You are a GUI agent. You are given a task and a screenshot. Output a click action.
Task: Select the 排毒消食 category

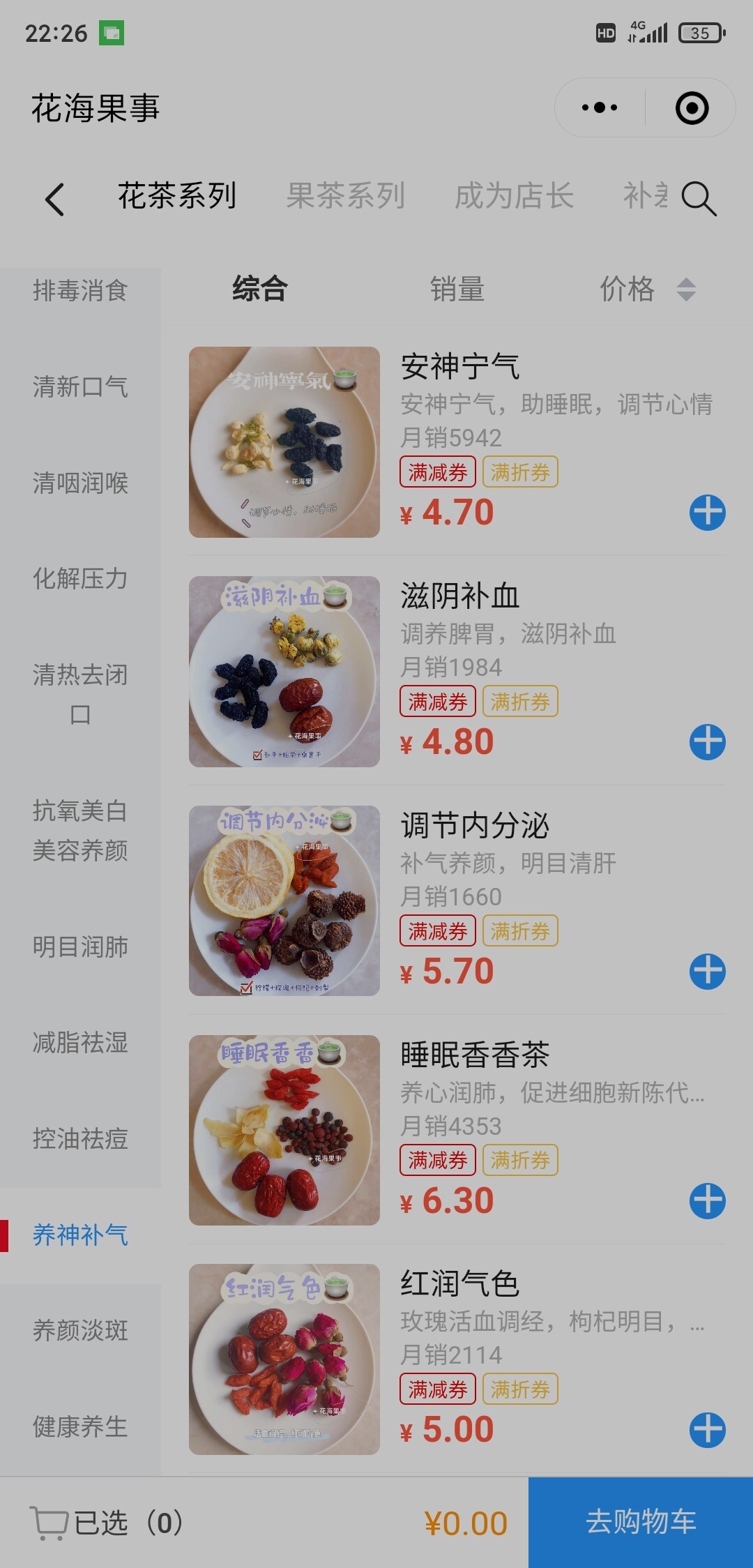pyautogui.click(x=80, y=290)
